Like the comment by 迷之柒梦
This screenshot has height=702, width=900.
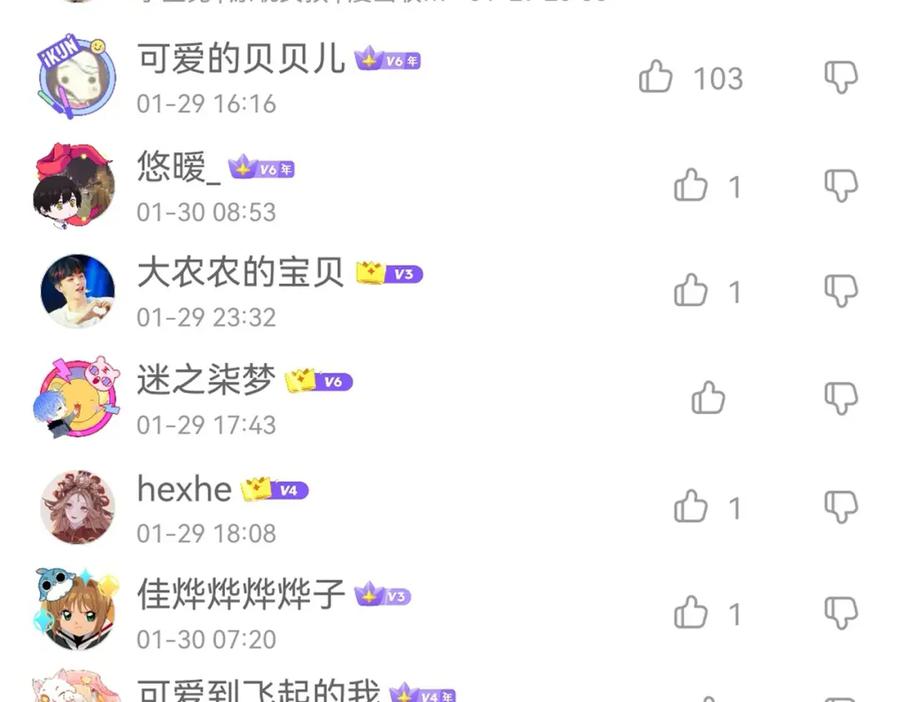coord(708,398)
